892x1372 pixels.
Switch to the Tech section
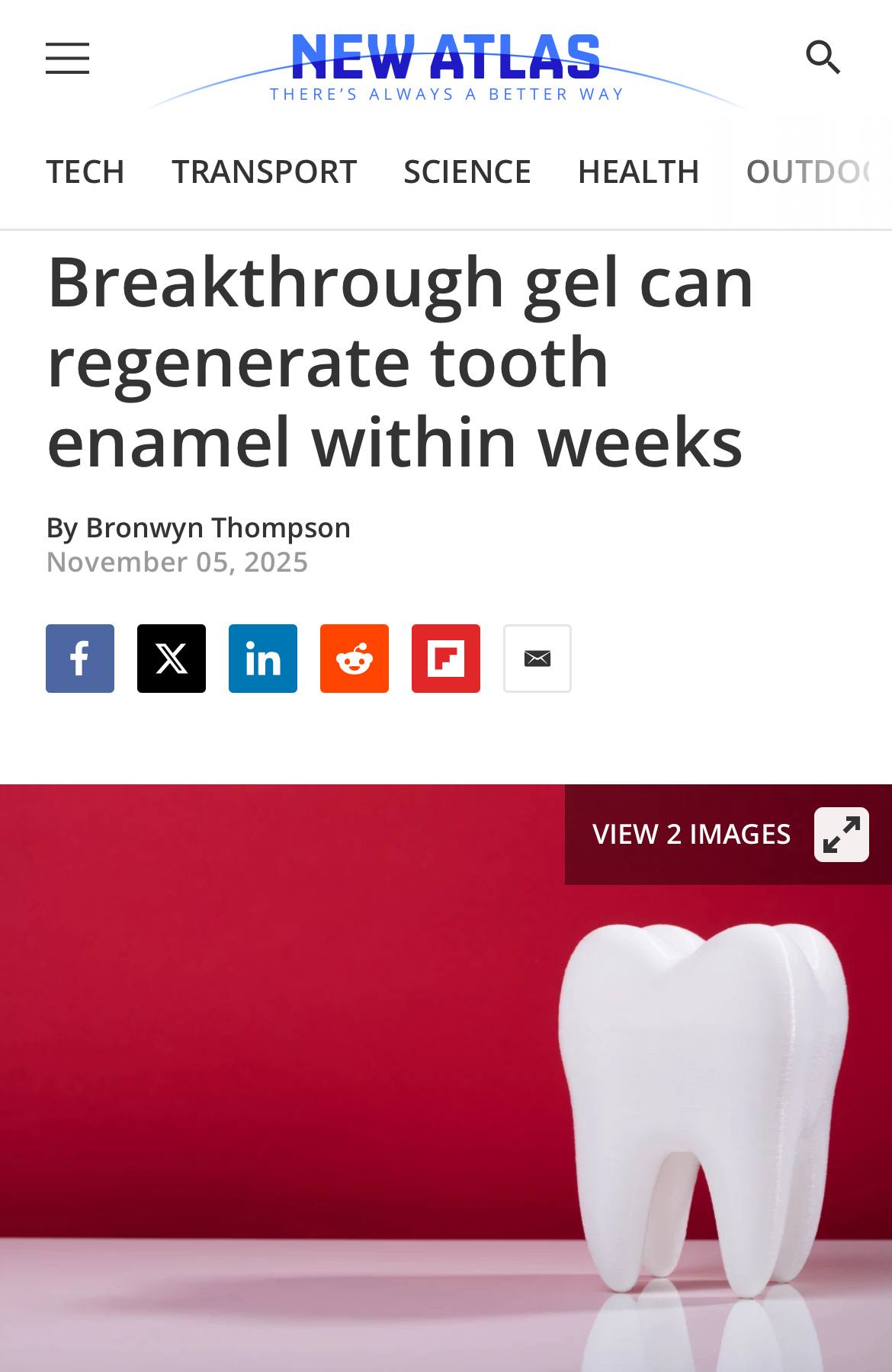[x=85, y=171]
